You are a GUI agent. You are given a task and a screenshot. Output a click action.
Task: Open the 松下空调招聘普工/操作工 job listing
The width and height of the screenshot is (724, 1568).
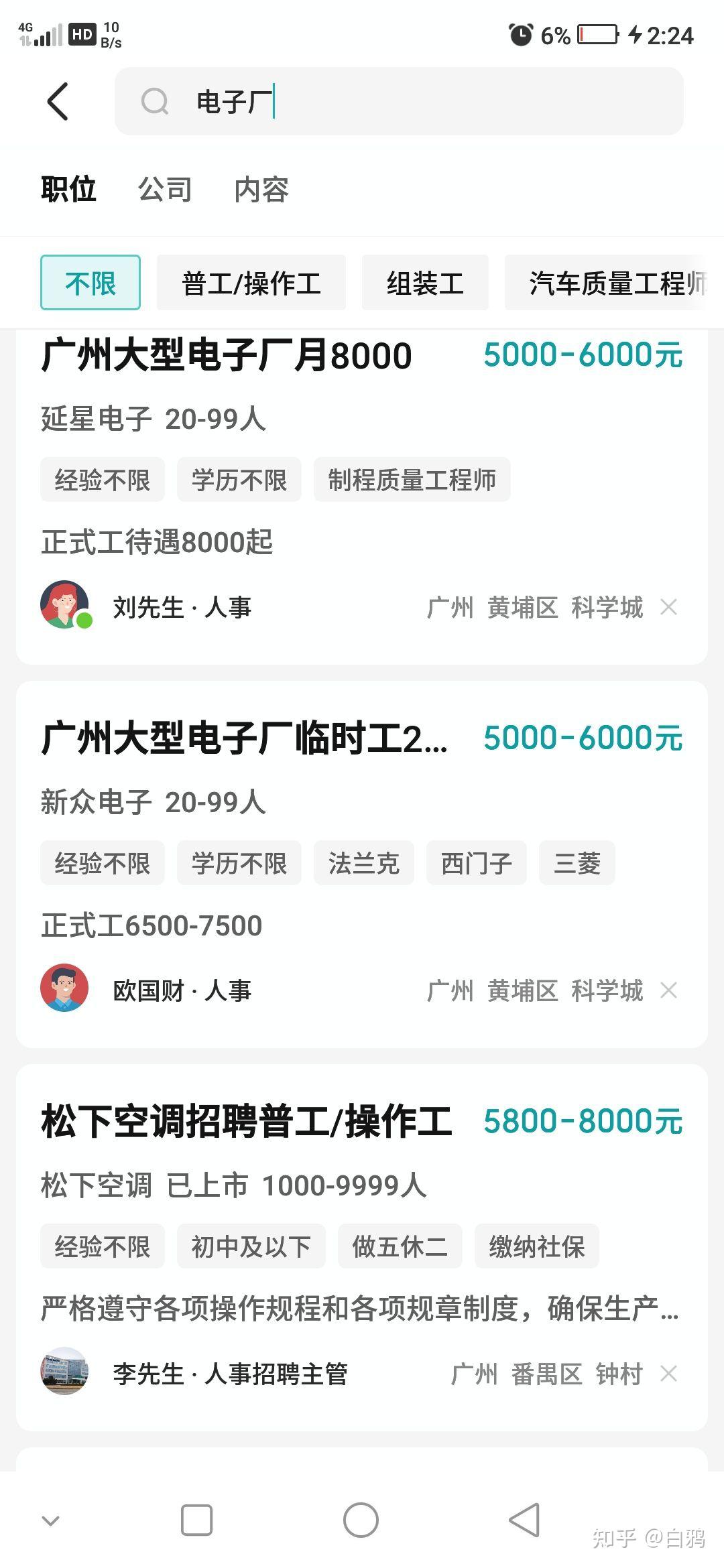tap(248, 1122)
